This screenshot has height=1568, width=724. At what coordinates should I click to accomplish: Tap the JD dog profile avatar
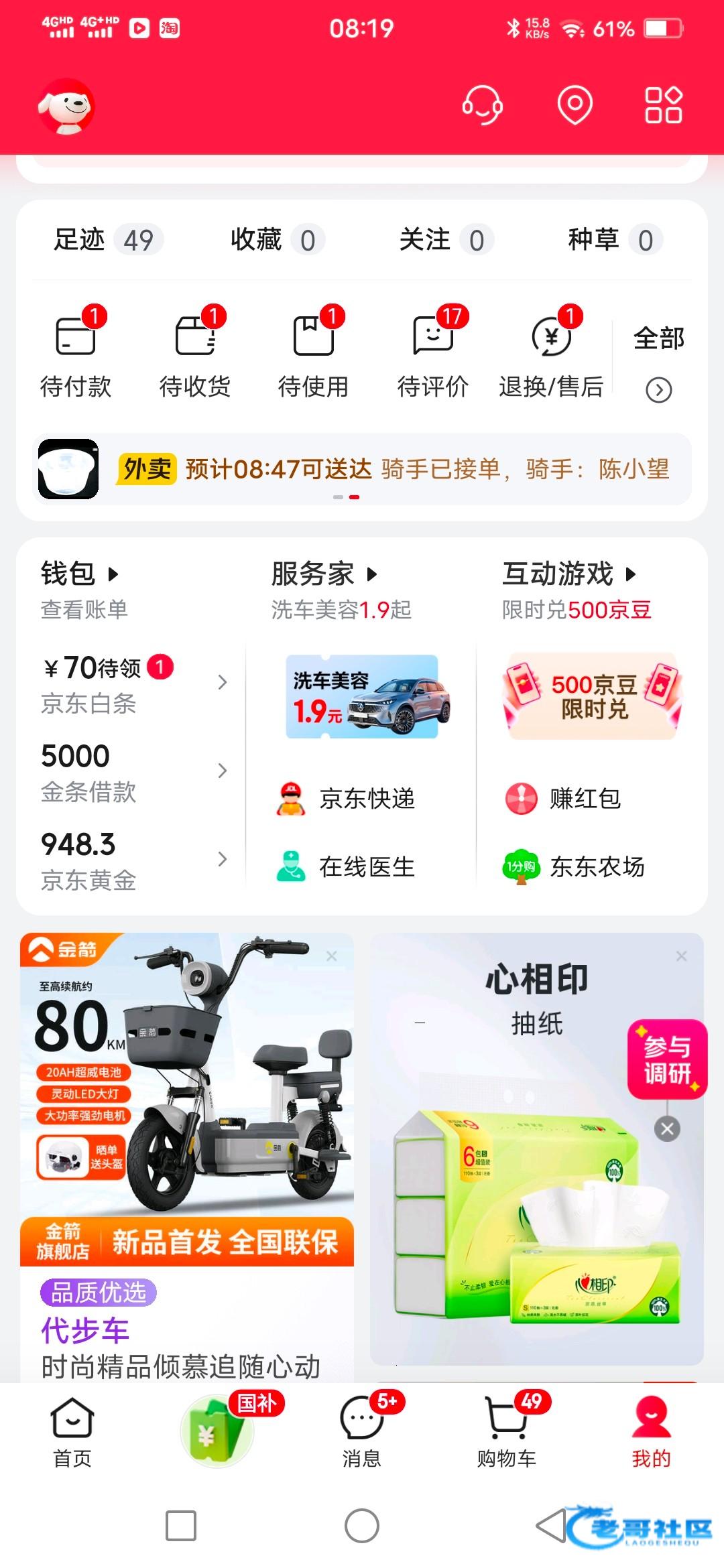[x=66, y=107]
